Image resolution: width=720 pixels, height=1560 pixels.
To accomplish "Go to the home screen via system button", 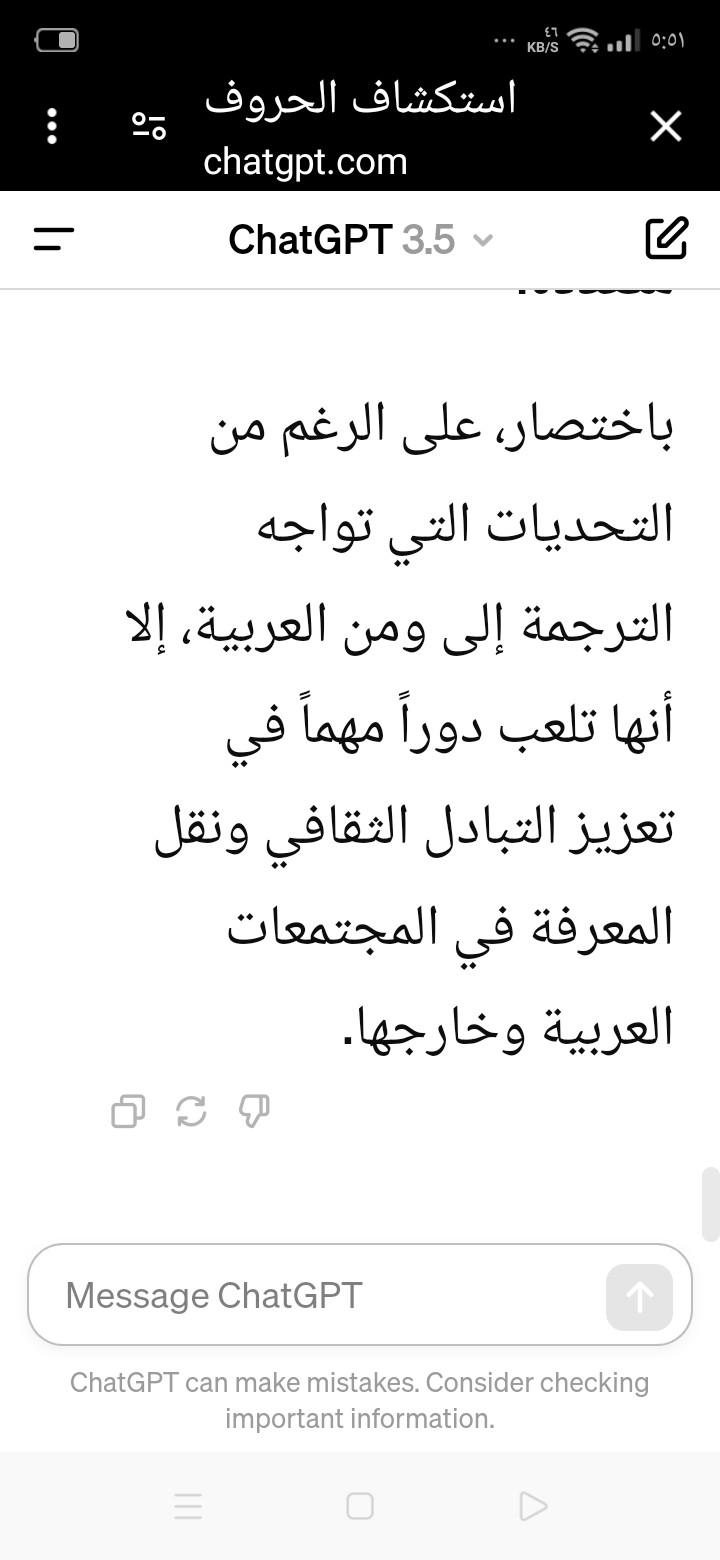I will [x=360, y=1506].
